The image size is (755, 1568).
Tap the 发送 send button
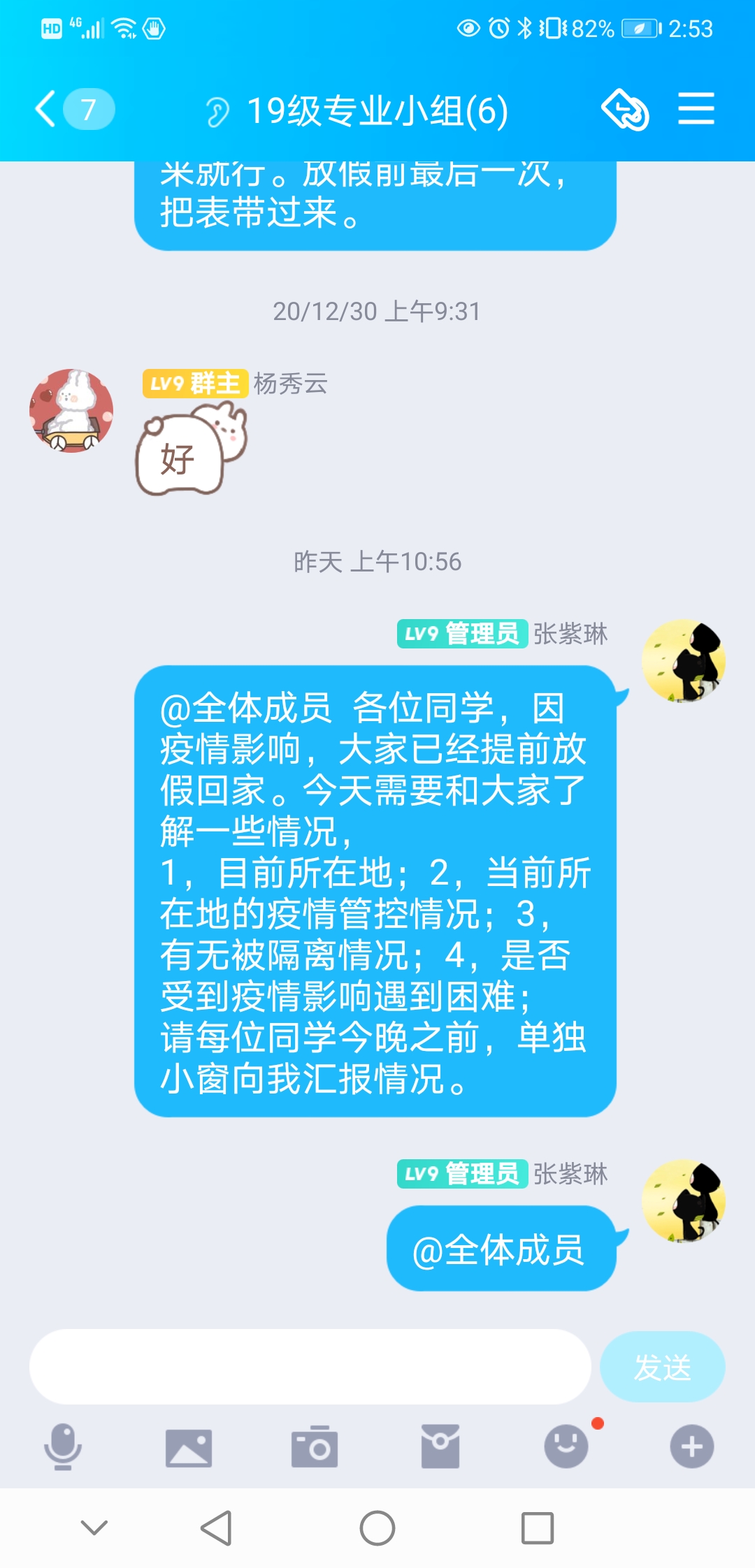click(662, 1366)
